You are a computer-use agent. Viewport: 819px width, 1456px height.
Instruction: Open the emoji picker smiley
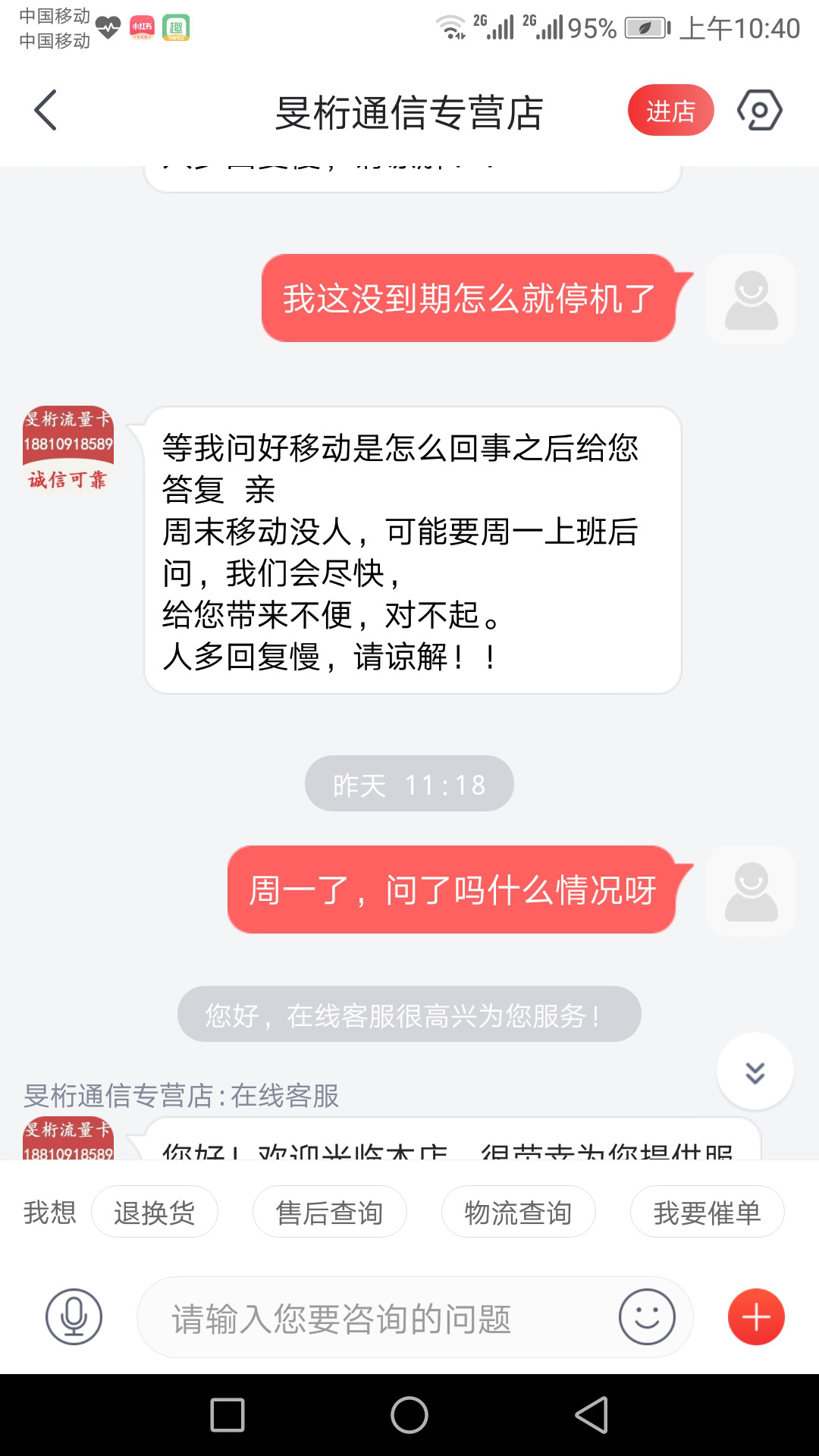[647, 1317]
